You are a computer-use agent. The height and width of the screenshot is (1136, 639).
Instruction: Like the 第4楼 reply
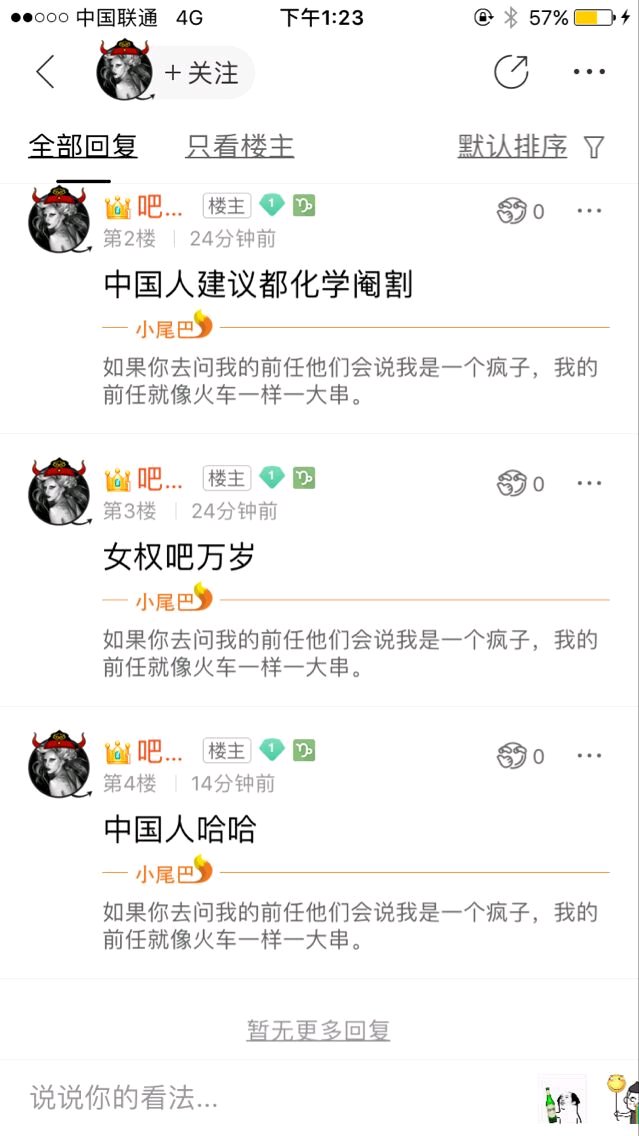(x=520, y=756)
